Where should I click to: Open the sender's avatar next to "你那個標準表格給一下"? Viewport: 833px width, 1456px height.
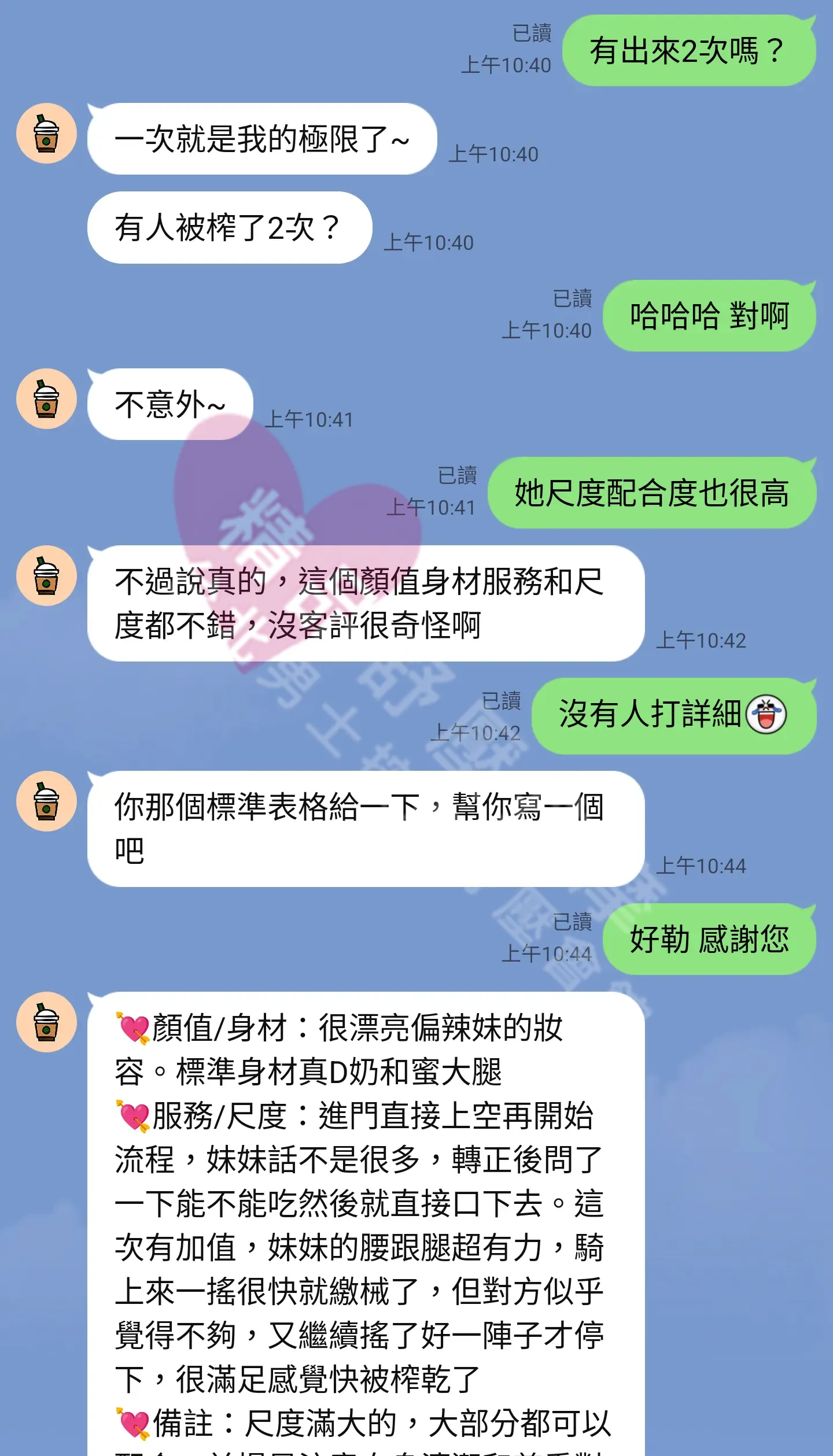[46, 801]
